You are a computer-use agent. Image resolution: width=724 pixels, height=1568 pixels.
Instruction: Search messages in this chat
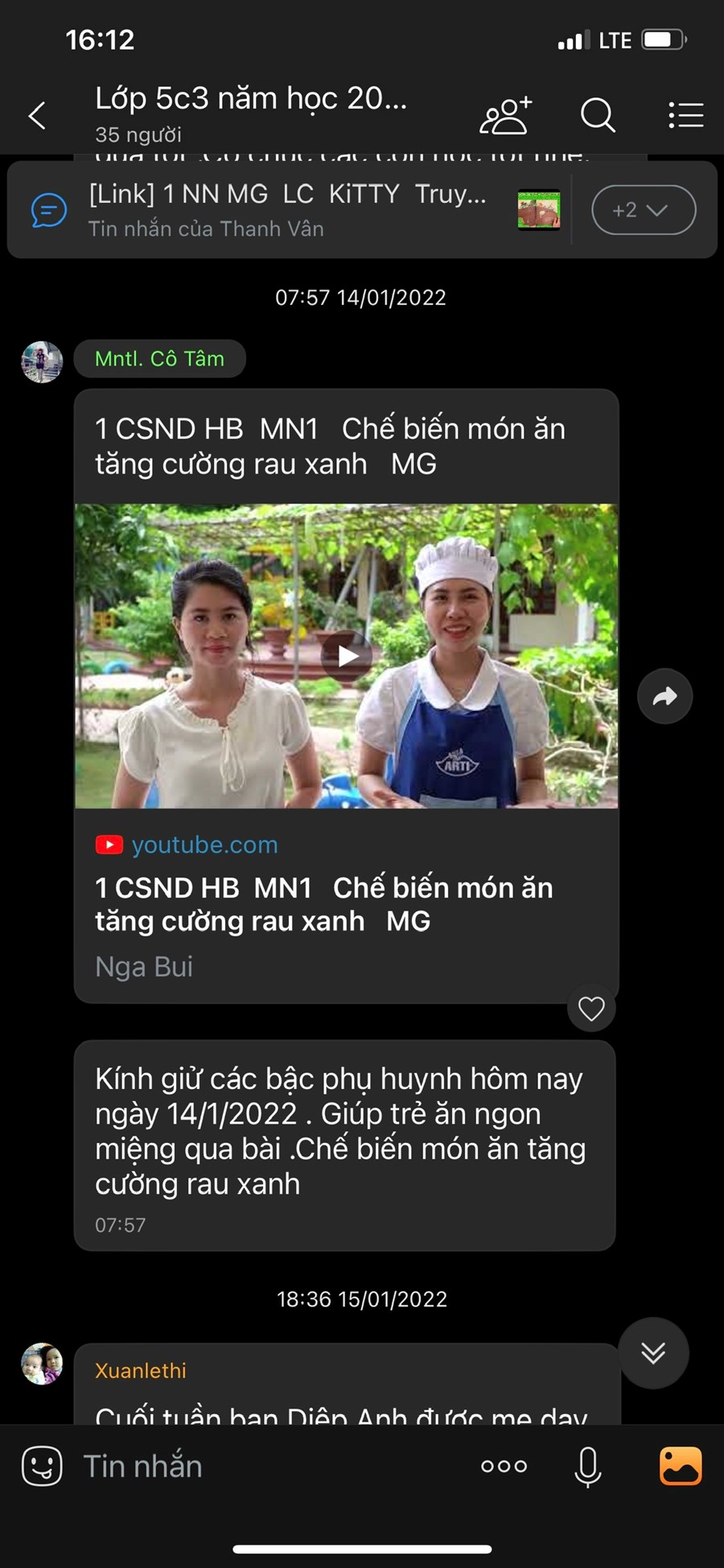(598, 116)
